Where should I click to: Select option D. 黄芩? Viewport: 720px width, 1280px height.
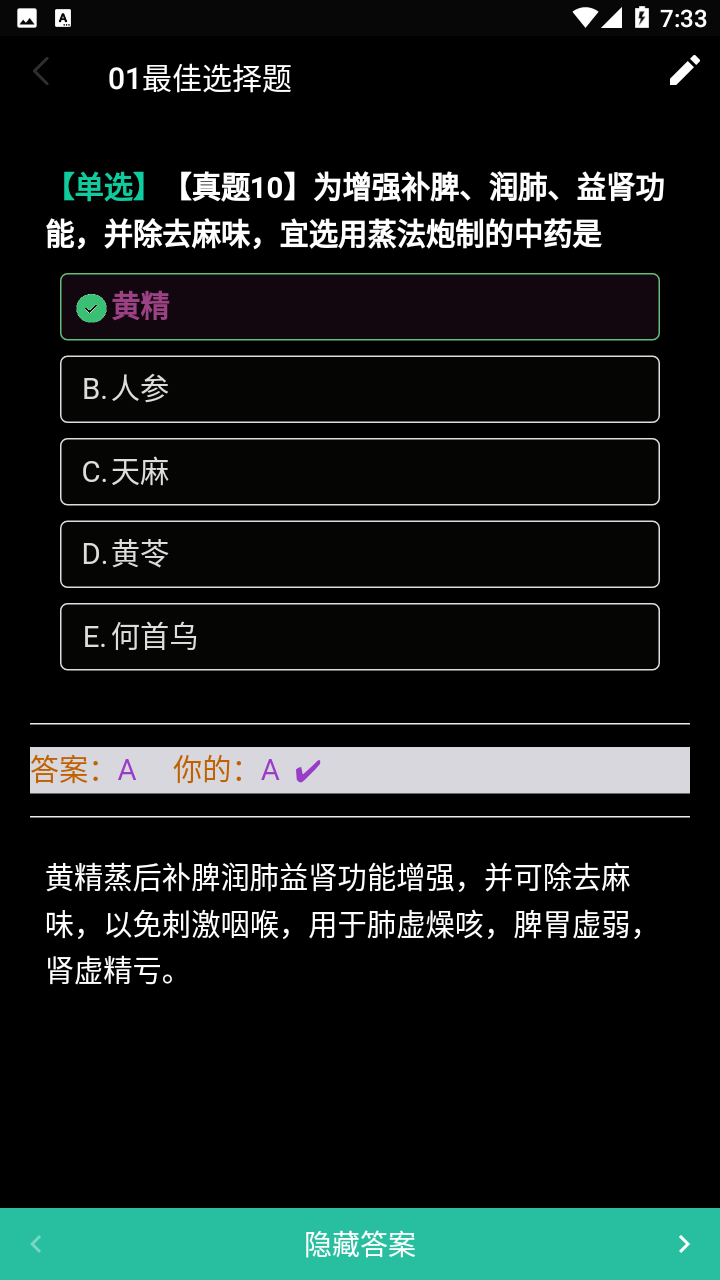[x=360, y=554]
